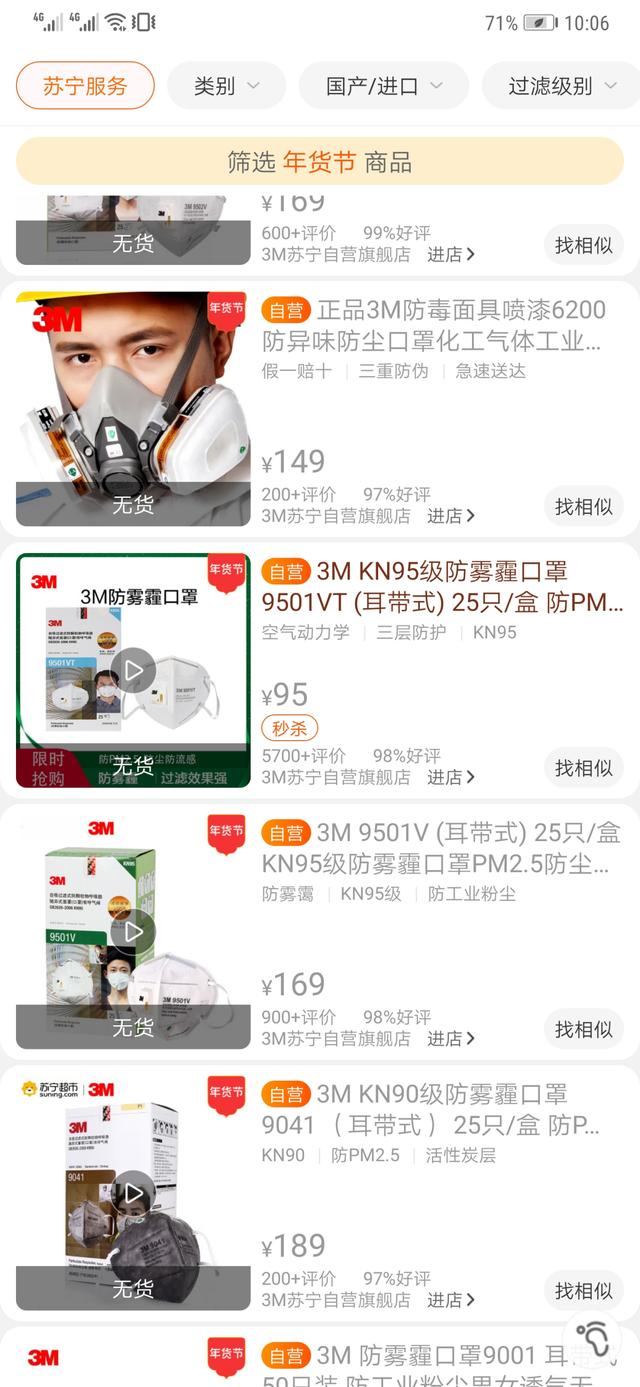Select the 苏宁服务 filter chip
The height and width of the screenshot is (1387, 640).
(85, 86)
